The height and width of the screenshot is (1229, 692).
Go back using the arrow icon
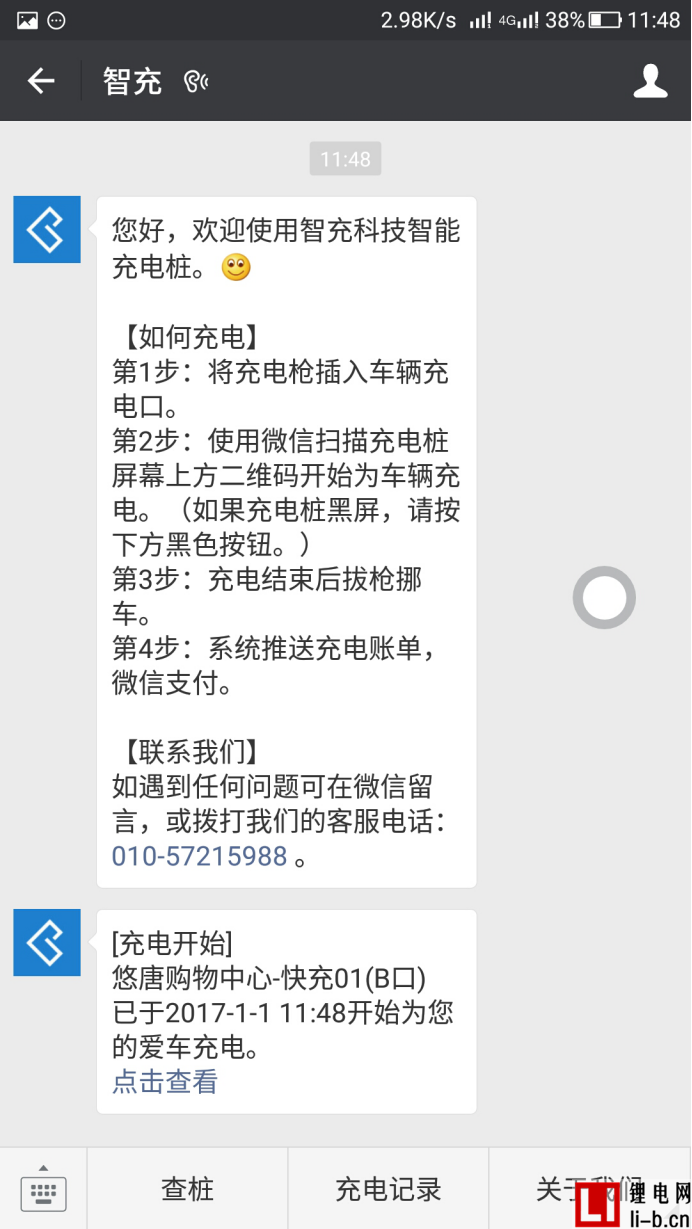(x=41, y=81)
